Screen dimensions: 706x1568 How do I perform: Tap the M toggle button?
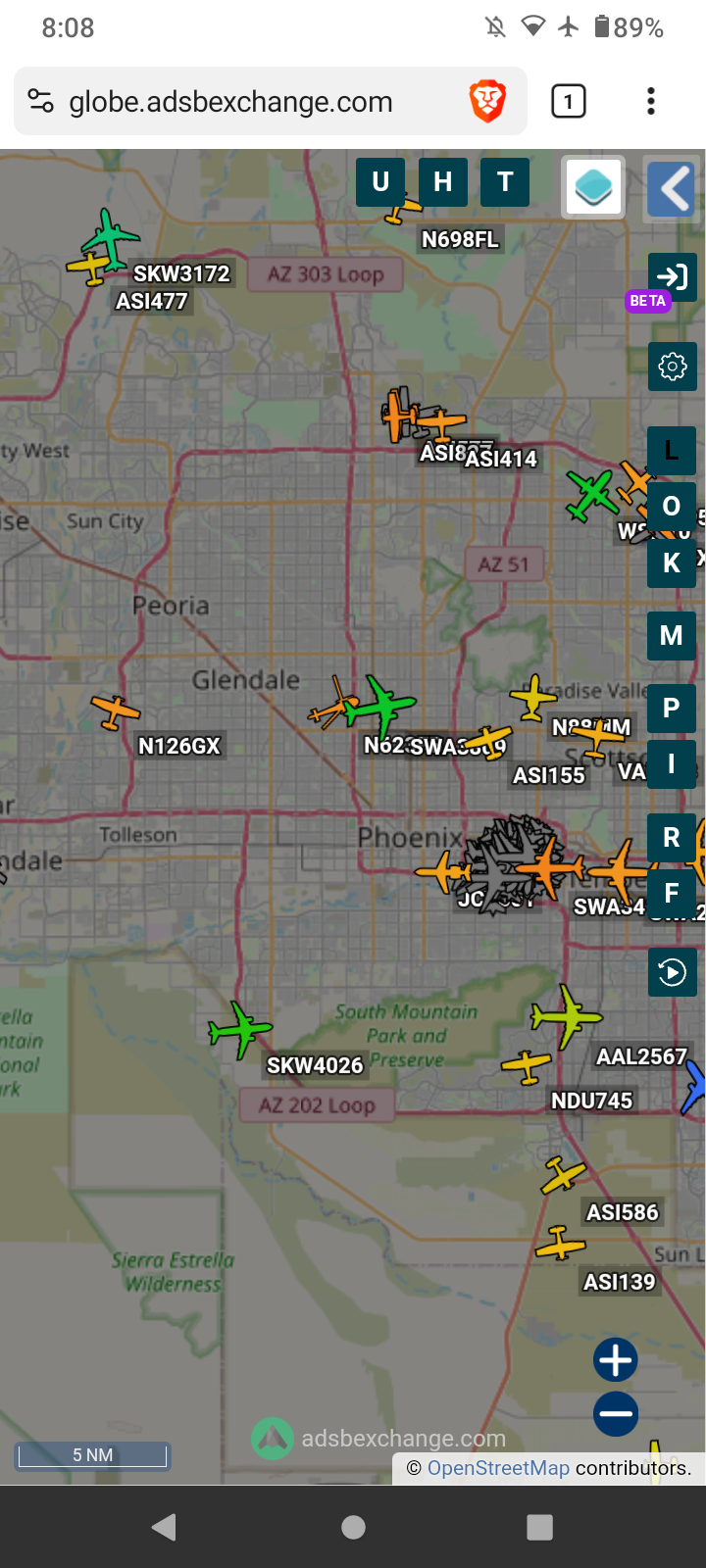point(672,636)
